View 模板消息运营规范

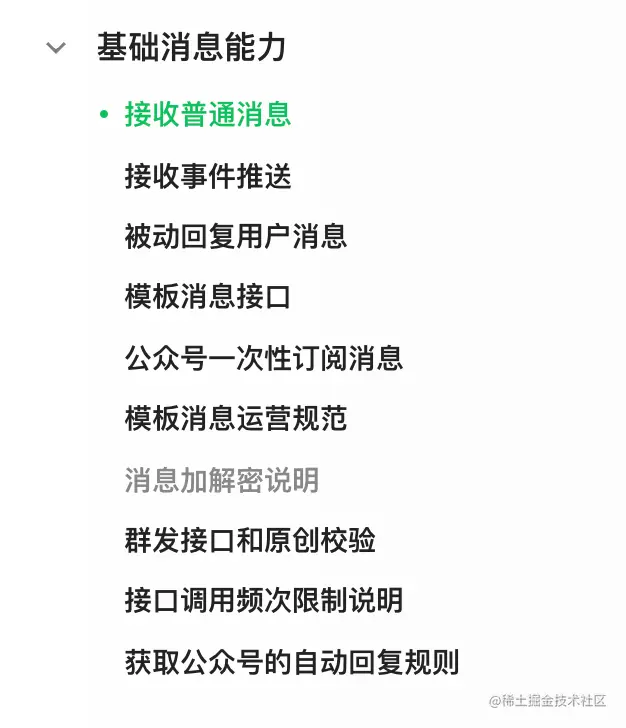click(x=235, y=418)
